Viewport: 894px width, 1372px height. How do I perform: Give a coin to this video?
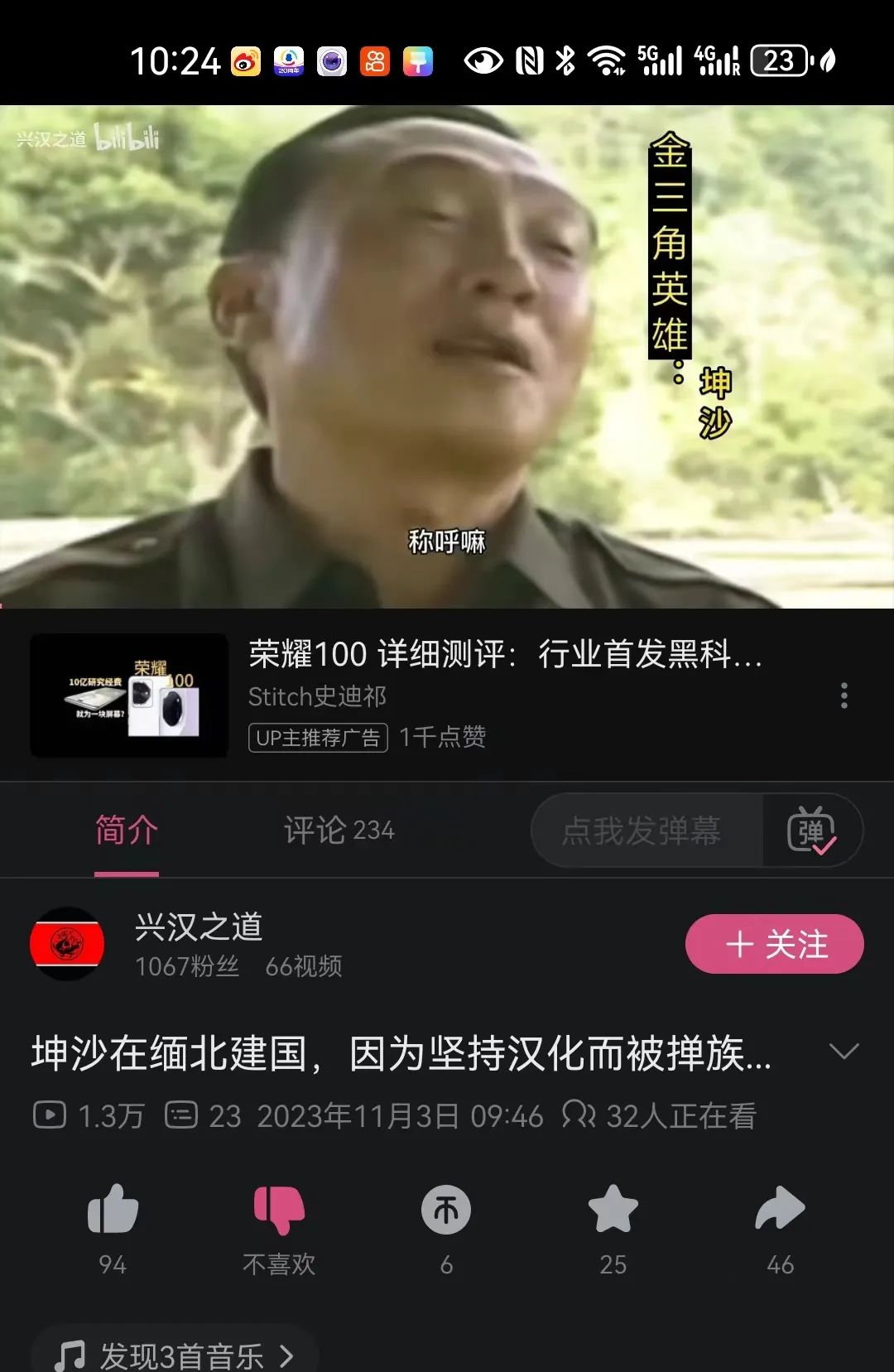tap(446, 1211)
